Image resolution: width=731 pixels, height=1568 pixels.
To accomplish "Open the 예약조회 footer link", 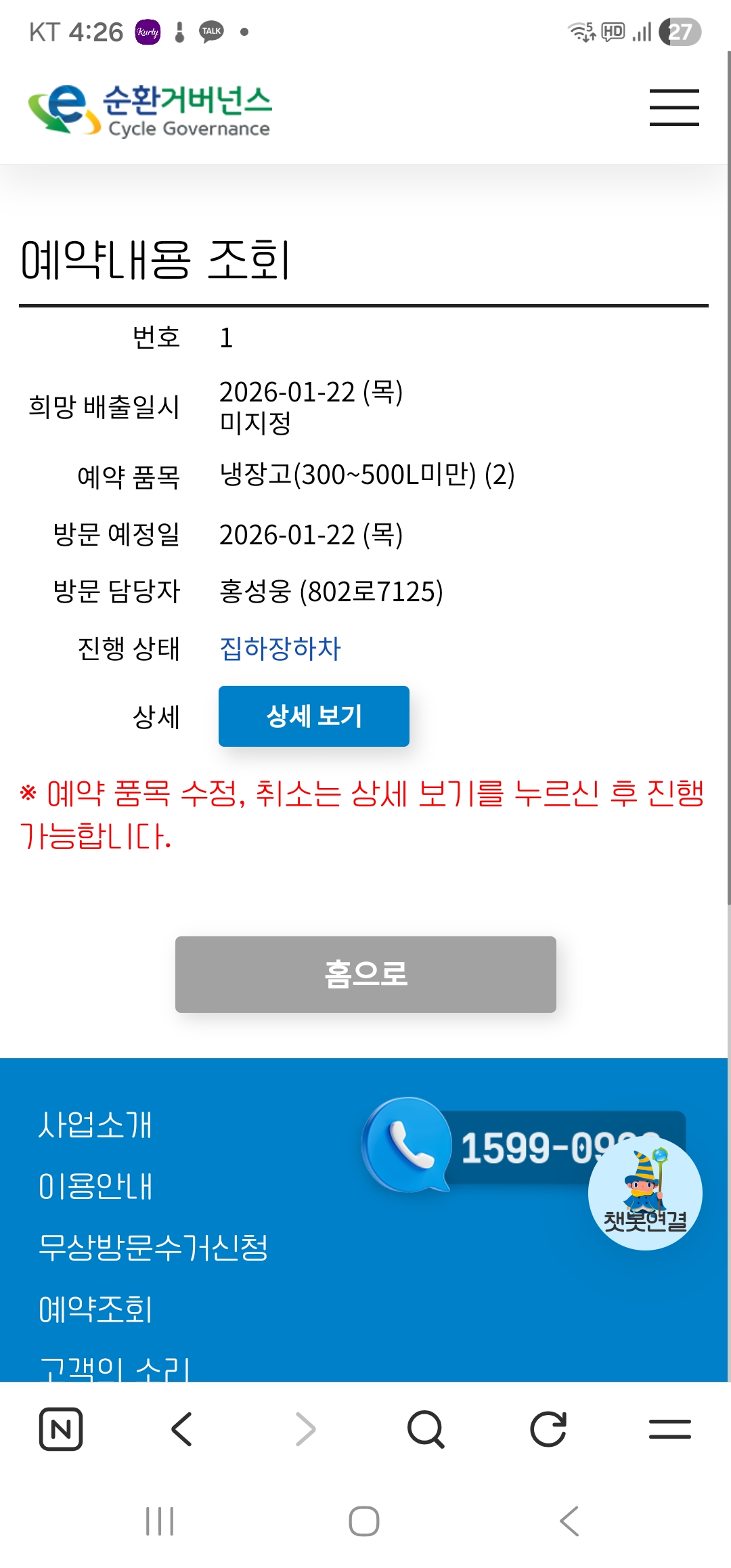I will (95, 1309).
